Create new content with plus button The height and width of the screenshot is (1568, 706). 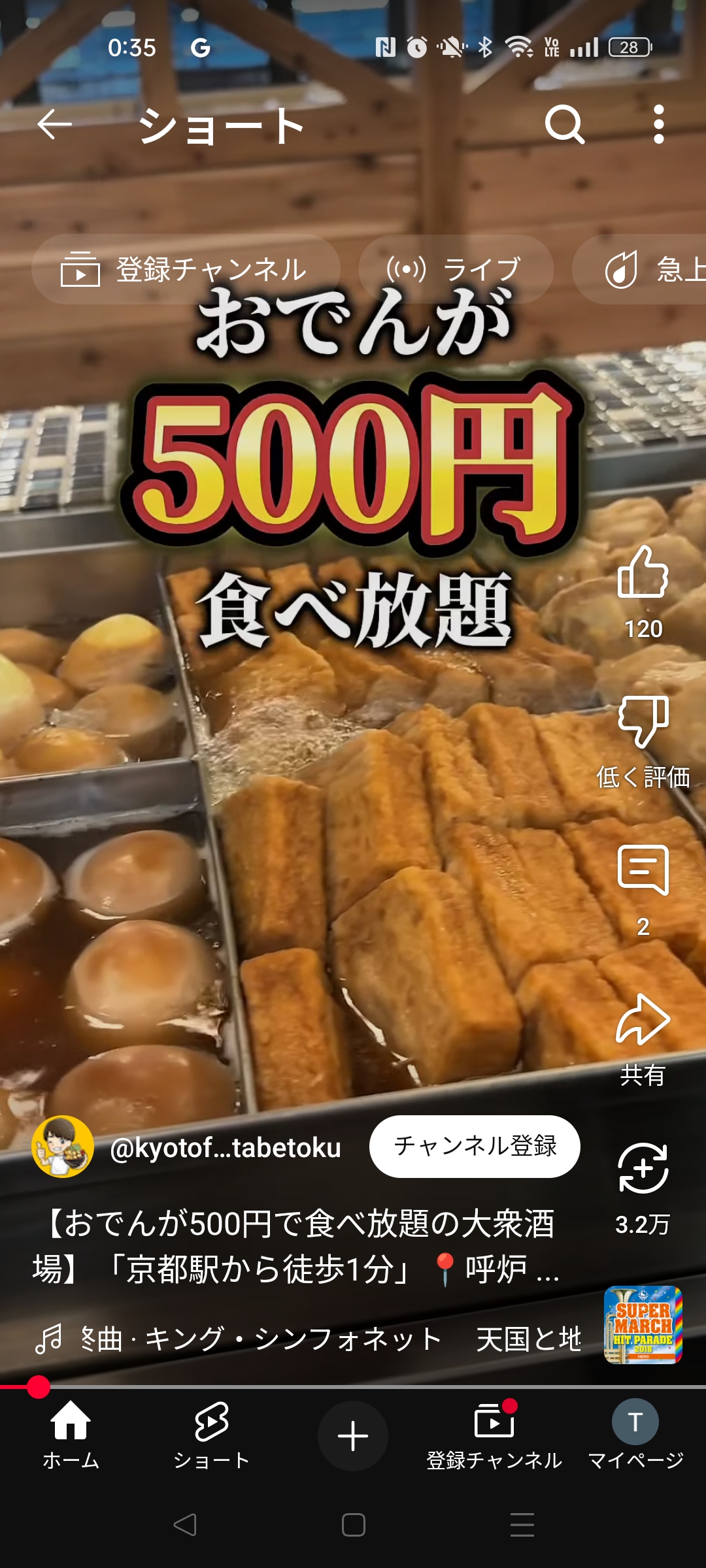tap(353, 1436)
